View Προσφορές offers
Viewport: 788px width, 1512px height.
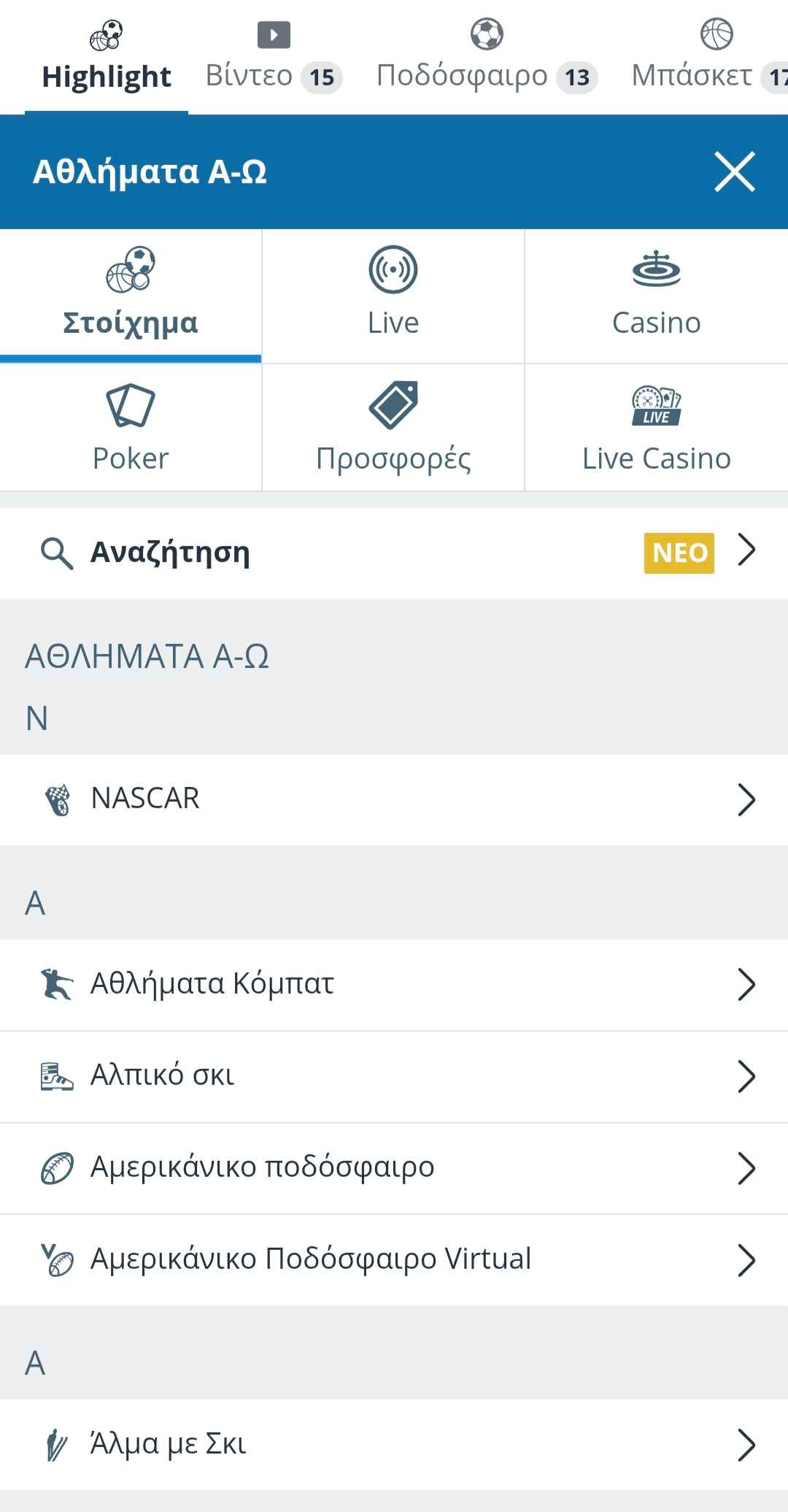393,428
